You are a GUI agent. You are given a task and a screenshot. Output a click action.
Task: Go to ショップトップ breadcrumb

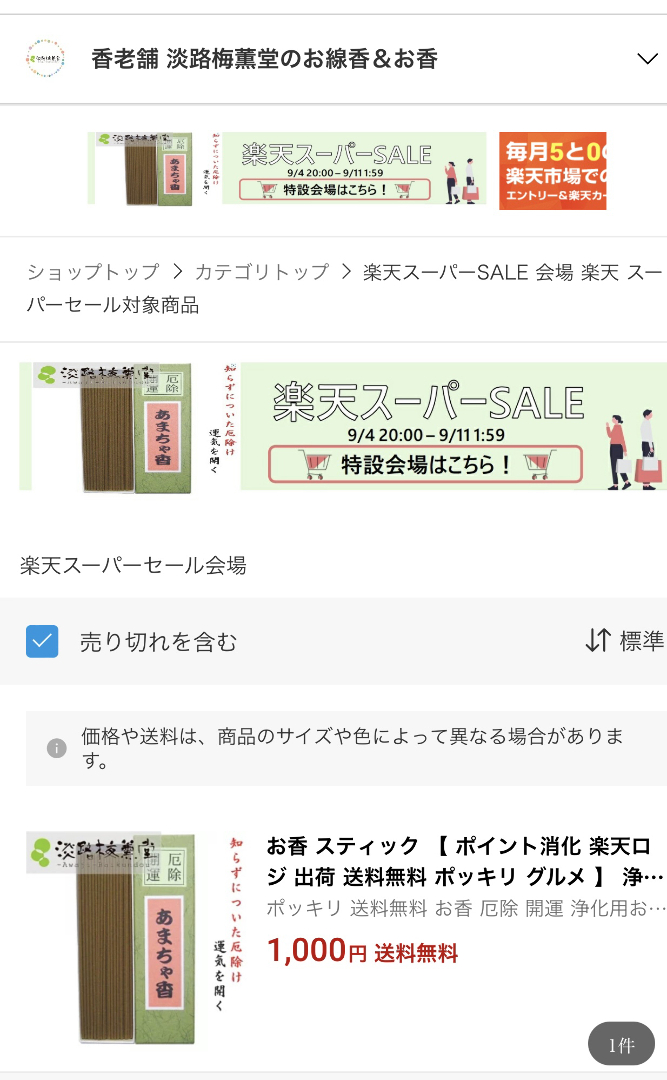tap(93, 272)
